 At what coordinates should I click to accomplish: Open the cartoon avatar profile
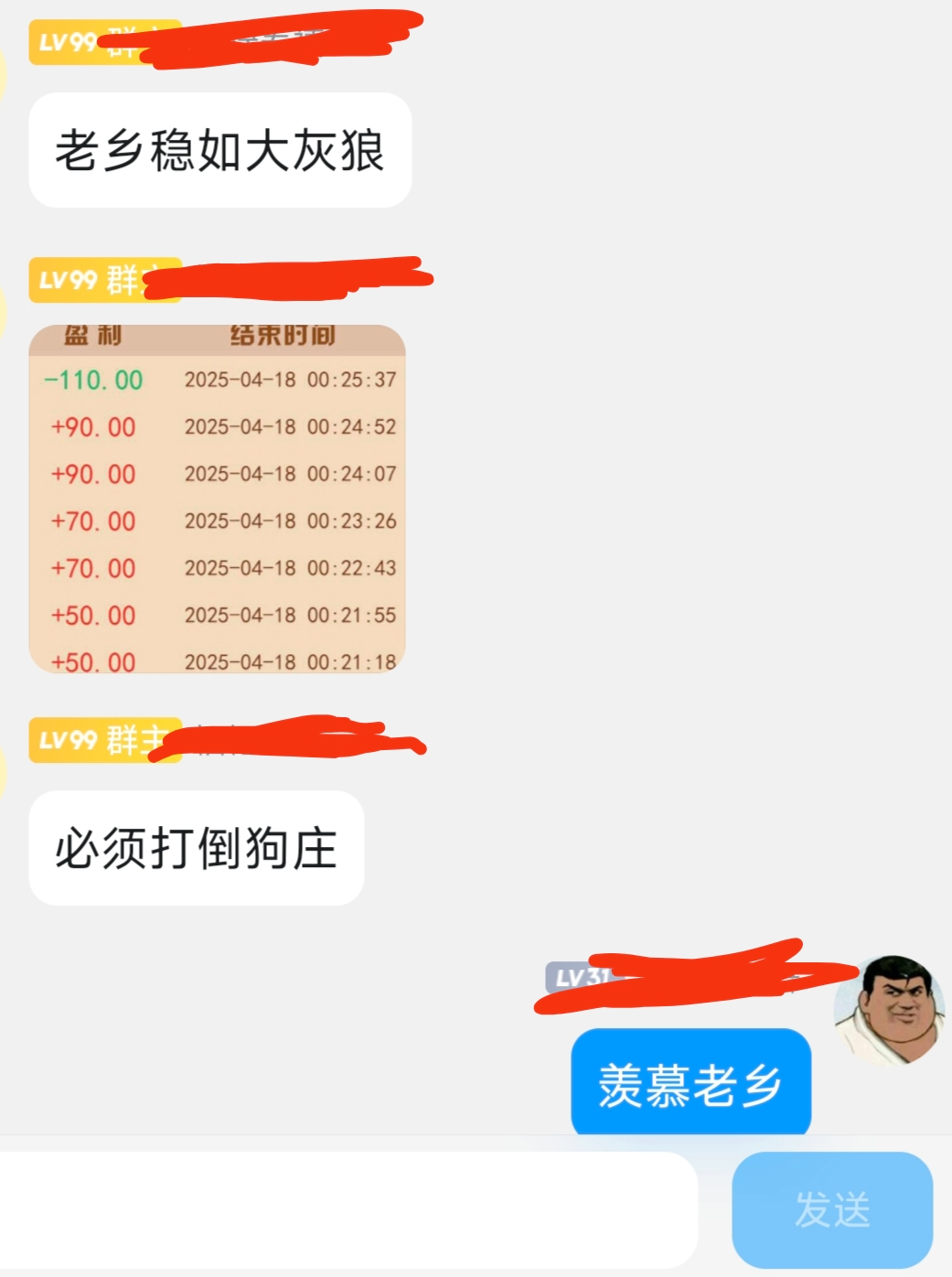(889, 1009)
